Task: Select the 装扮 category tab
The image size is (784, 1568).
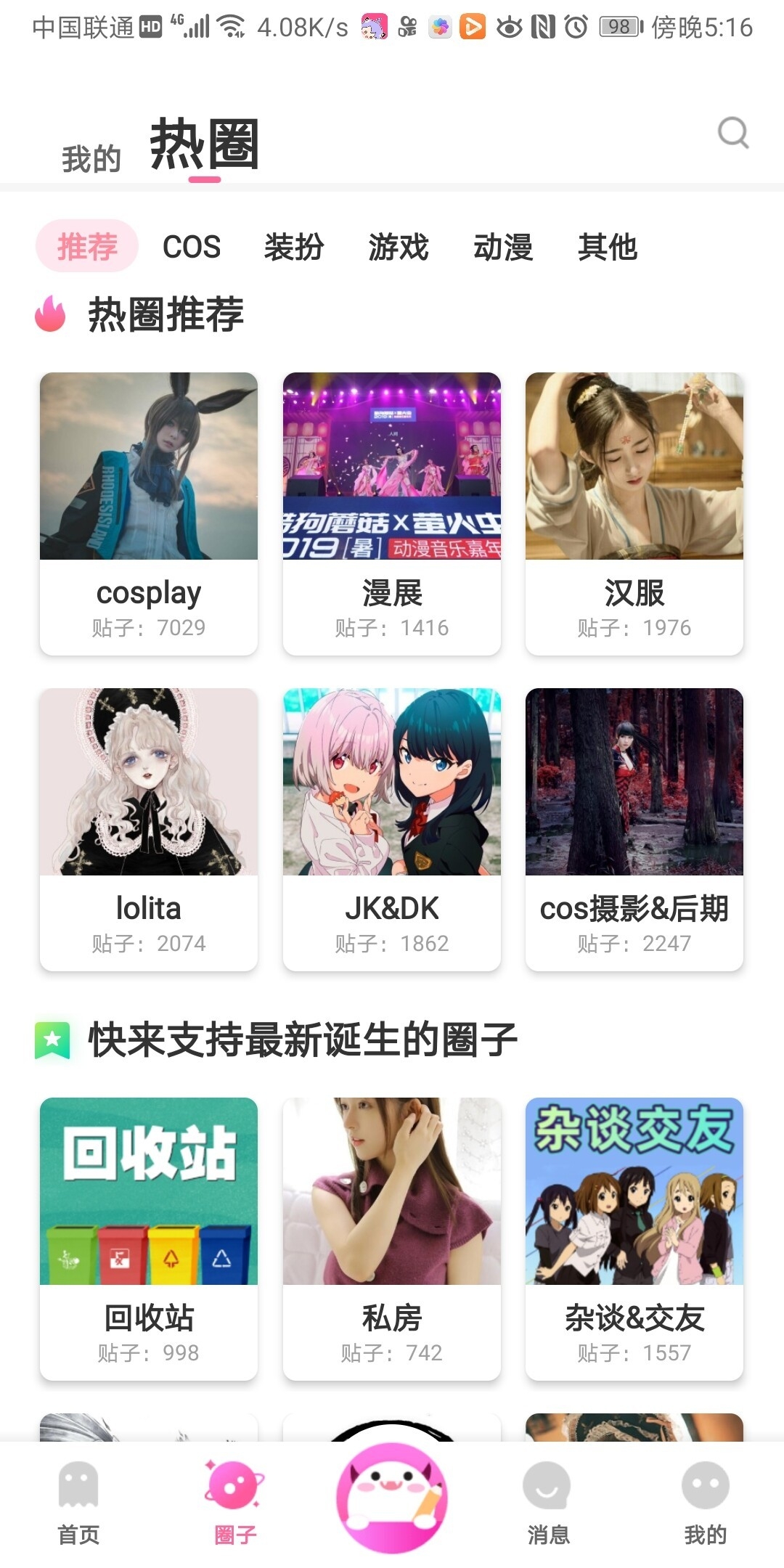Action: (294, 247)
